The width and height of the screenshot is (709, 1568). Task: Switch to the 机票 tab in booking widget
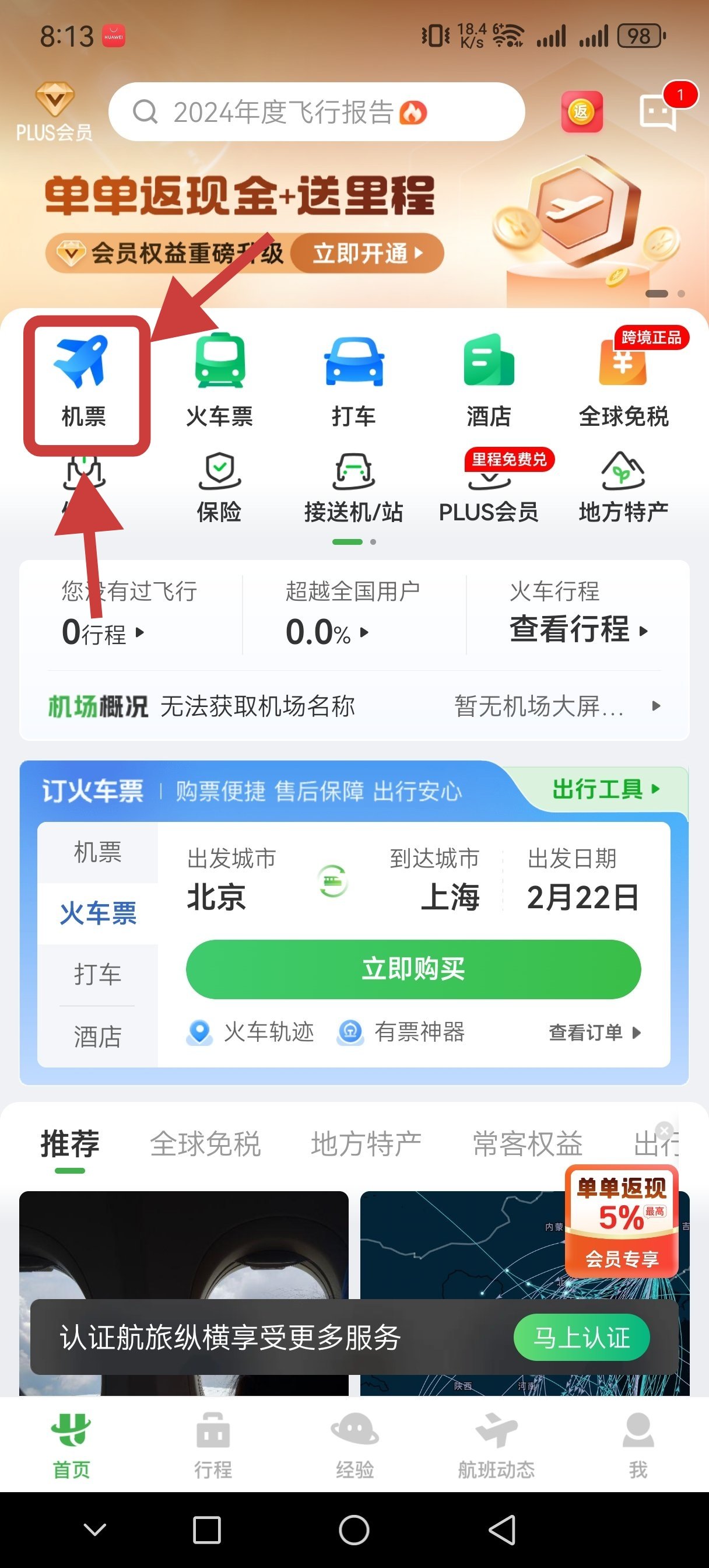click(99, 853)
